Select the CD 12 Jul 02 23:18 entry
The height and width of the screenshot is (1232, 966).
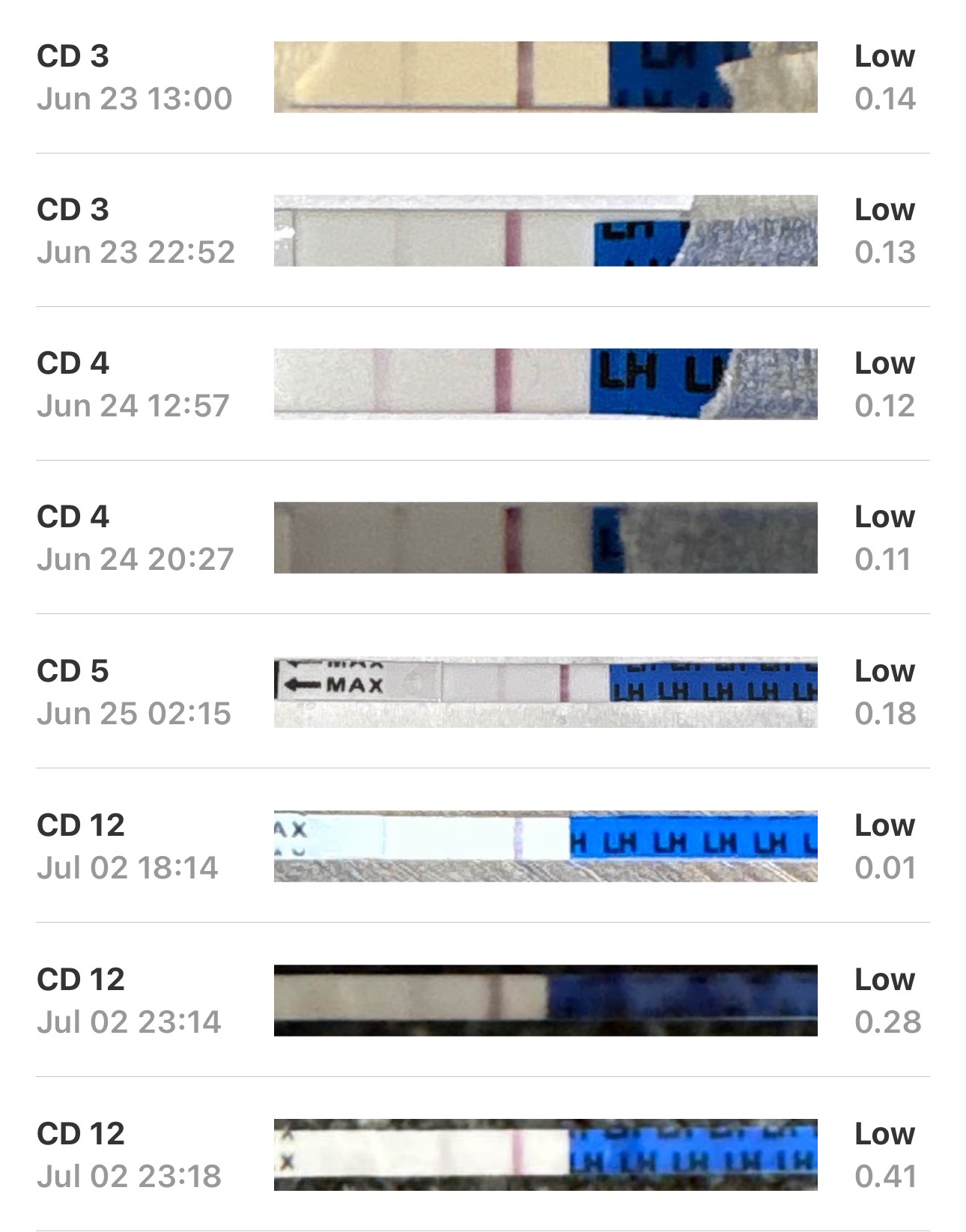483,1155
